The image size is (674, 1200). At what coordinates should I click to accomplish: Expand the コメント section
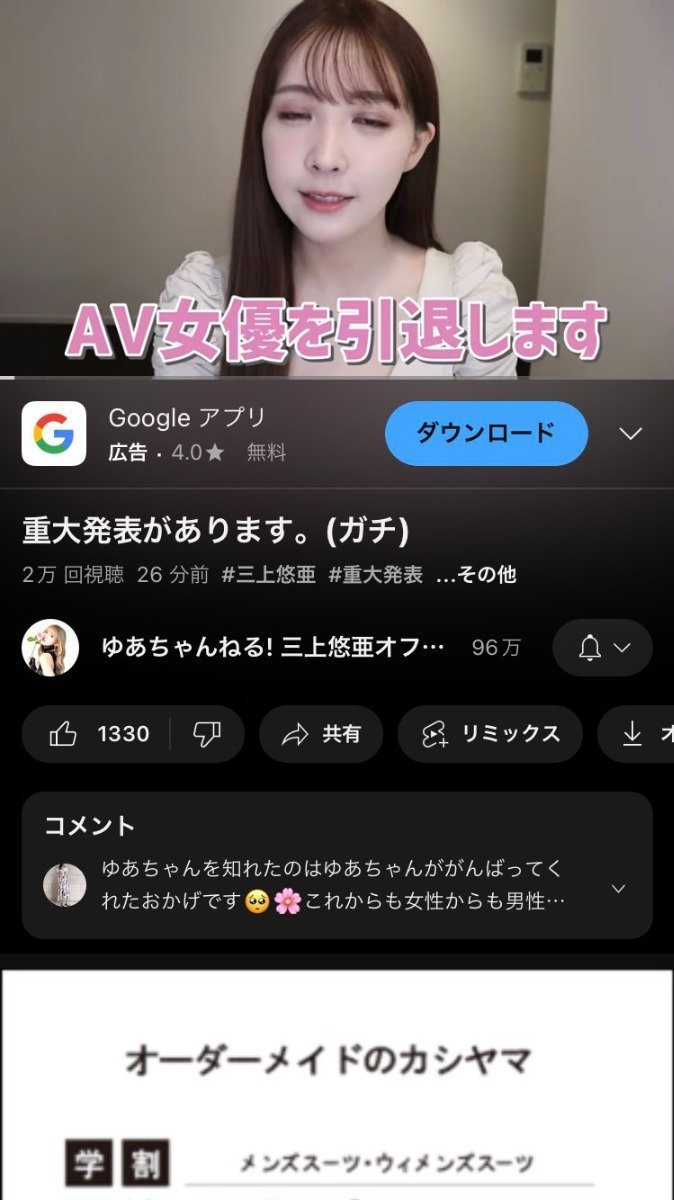336,866
